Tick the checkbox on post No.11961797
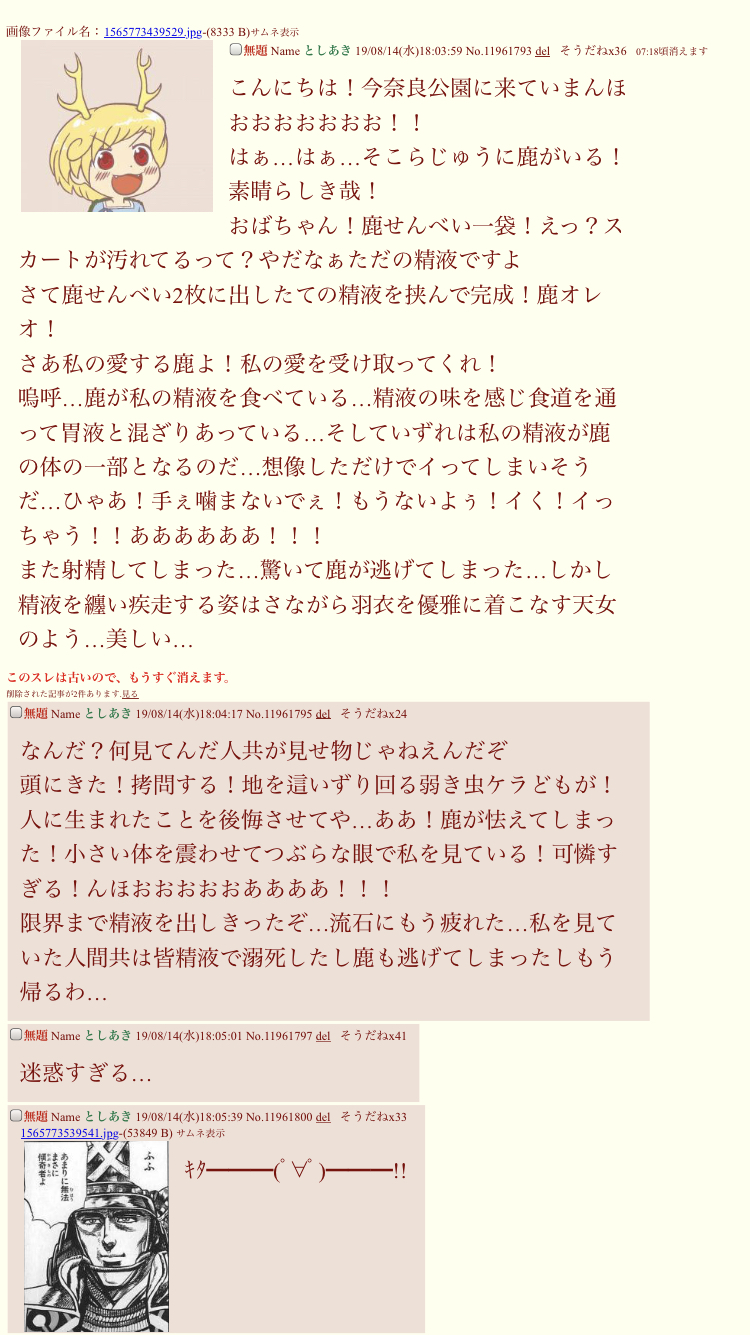 tap(16, 1034)
